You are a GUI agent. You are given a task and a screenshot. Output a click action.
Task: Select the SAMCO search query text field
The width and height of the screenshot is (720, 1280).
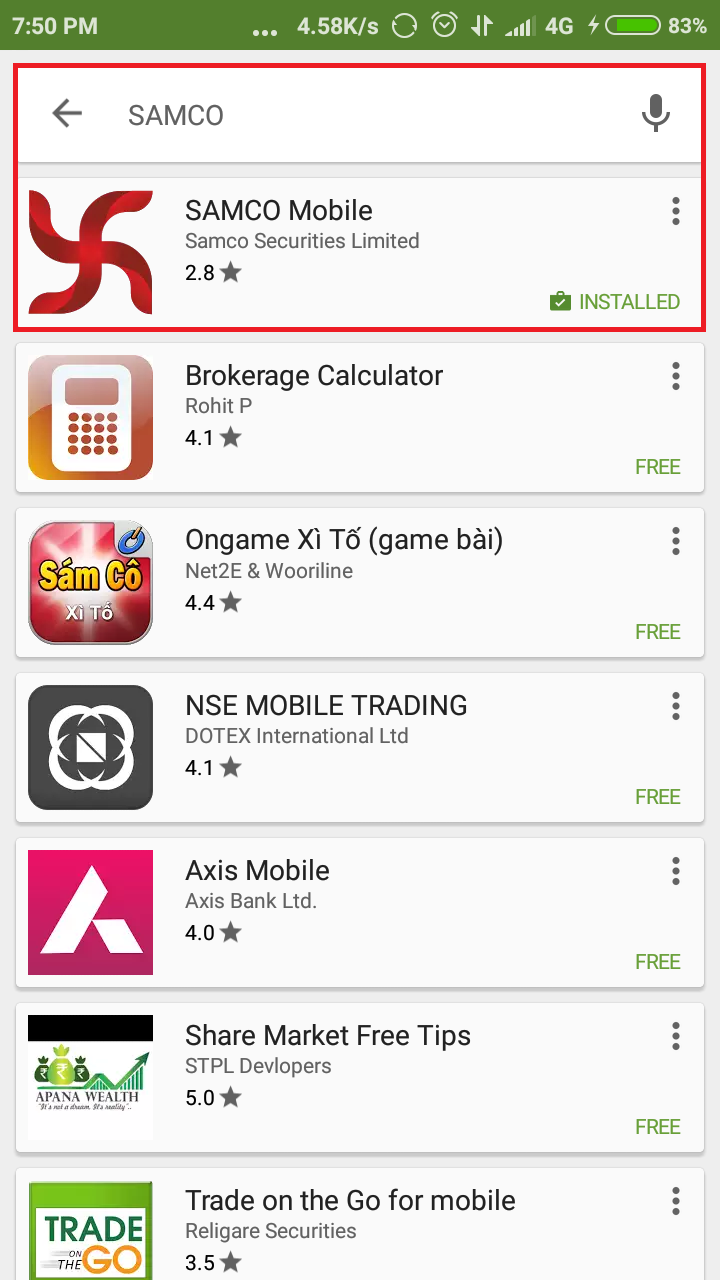point(300,114)
